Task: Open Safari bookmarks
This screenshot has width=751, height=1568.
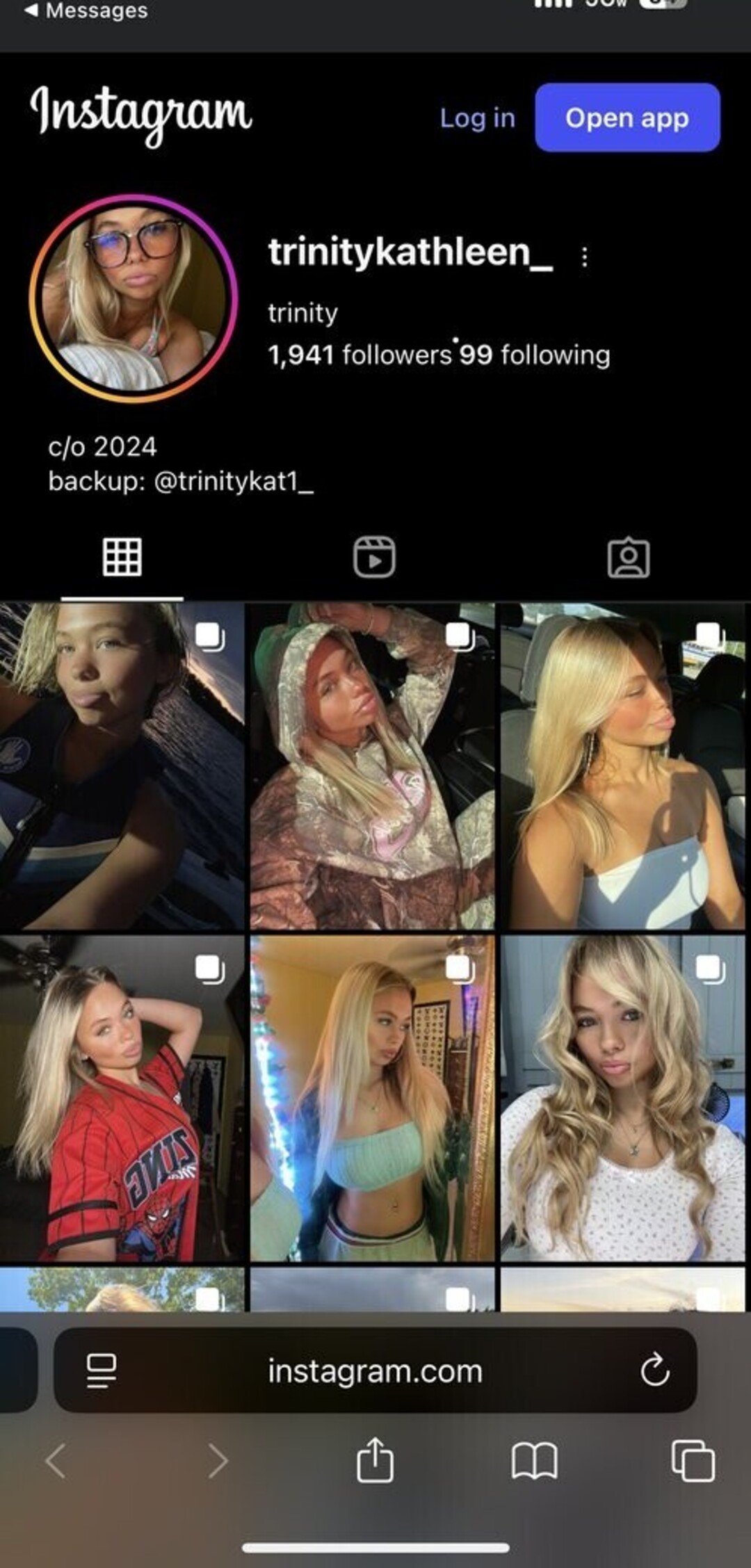Action: tap(534, 1460)
